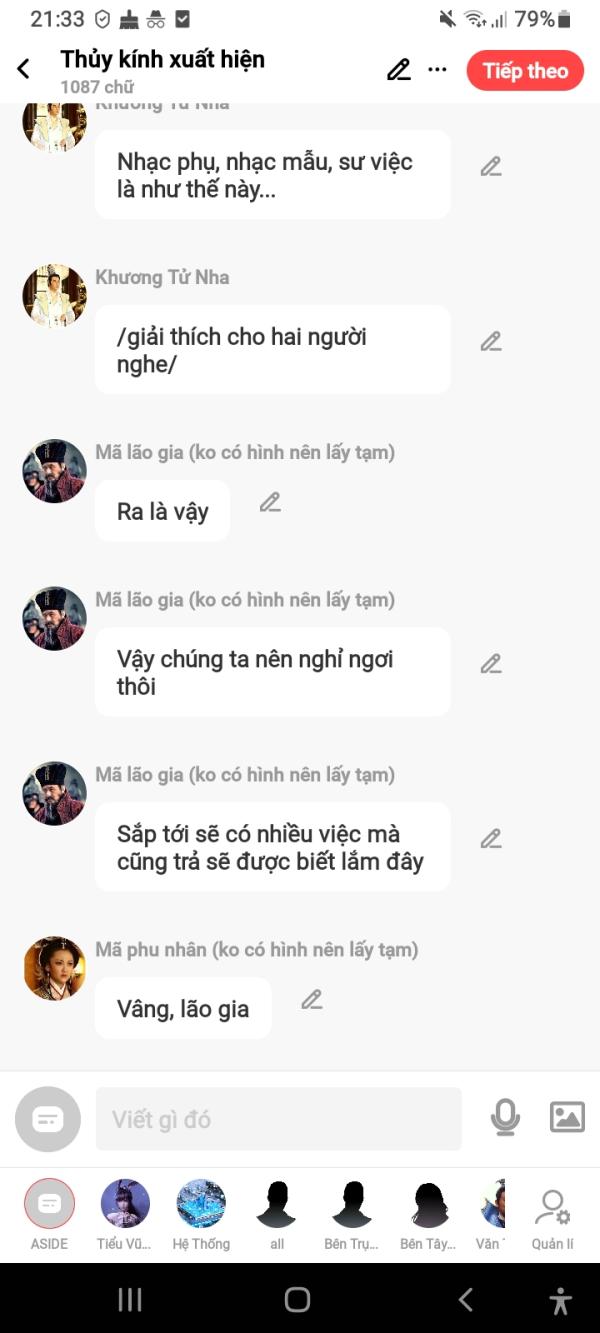Screen dimensions: 600x1333
Task: Tap the Tiếp theo button
Action: coord(525,71)
